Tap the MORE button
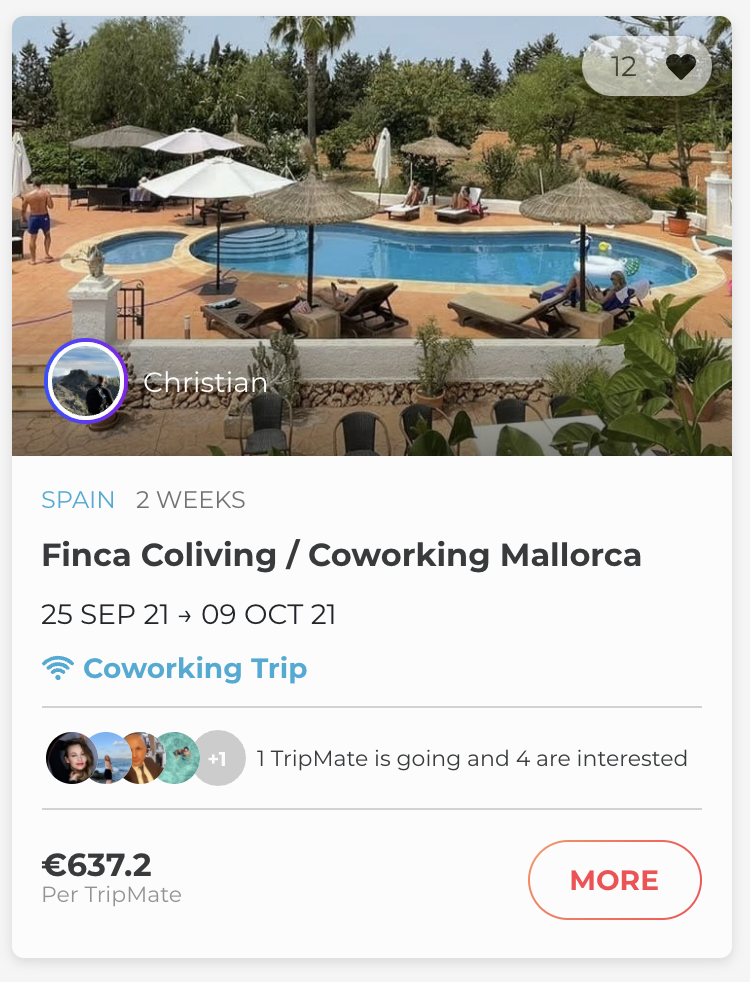 click(x=614, y=880)
